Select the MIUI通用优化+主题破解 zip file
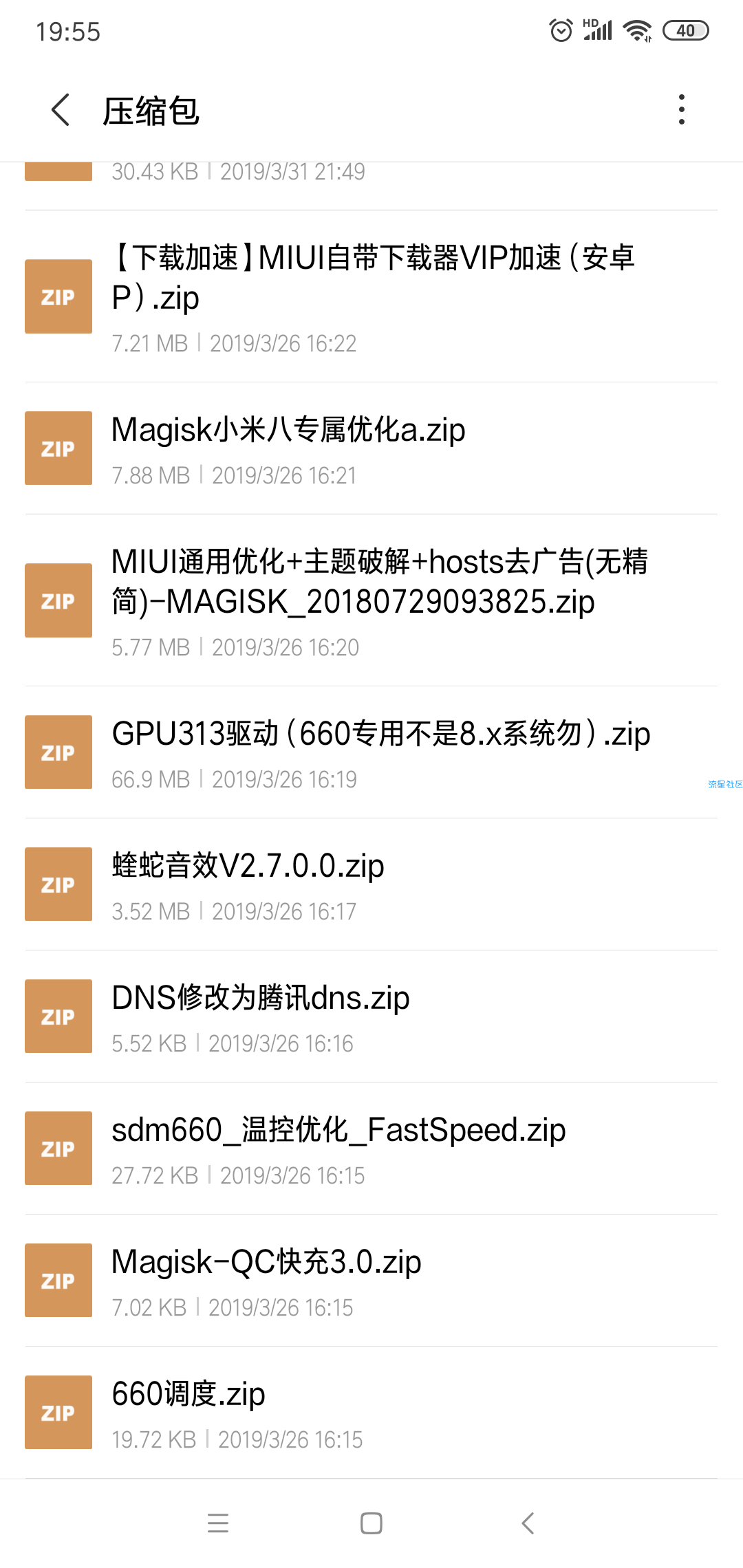The height and width of the screenshot is (1568, 743). click(x=371, y=600)
